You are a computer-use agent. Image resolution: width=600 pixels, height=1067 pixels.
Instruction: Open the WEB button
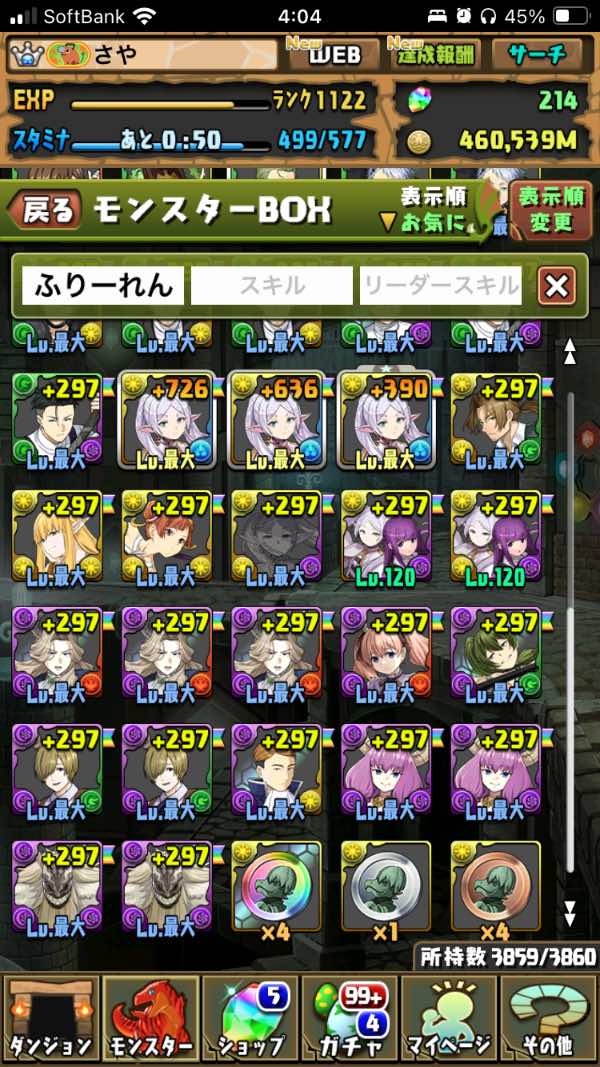click(325, 54)
